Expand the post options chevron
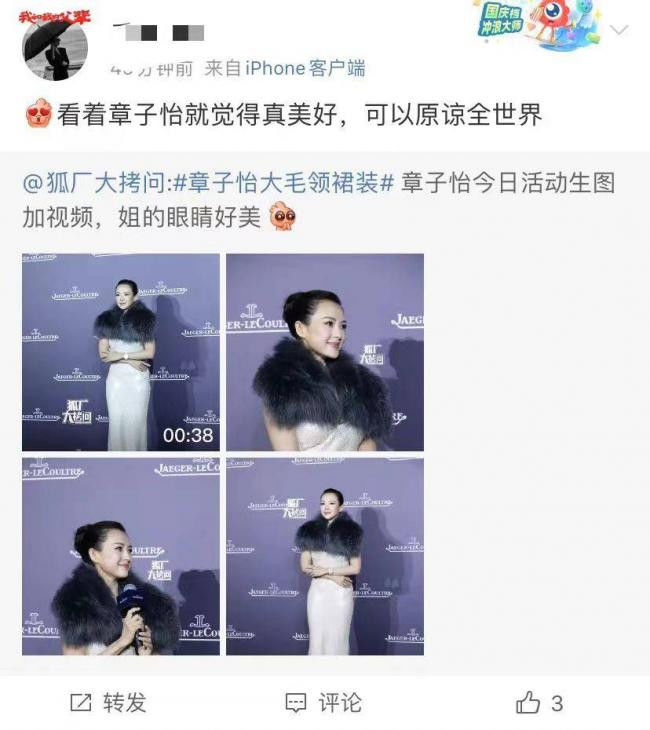 click(620, 29)
